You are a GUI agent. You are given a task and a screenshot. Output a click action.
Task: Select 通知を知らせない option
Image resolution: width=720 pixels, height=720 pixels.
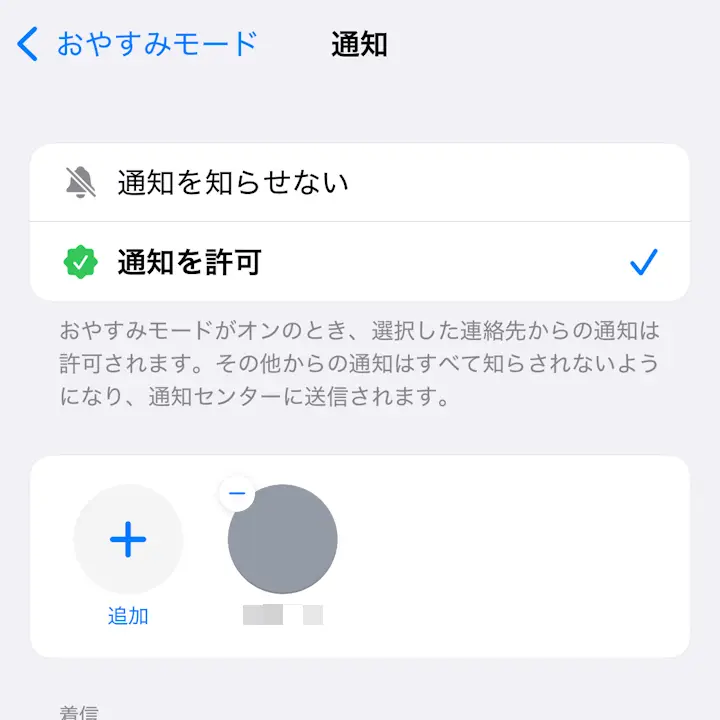pos(359,182)
